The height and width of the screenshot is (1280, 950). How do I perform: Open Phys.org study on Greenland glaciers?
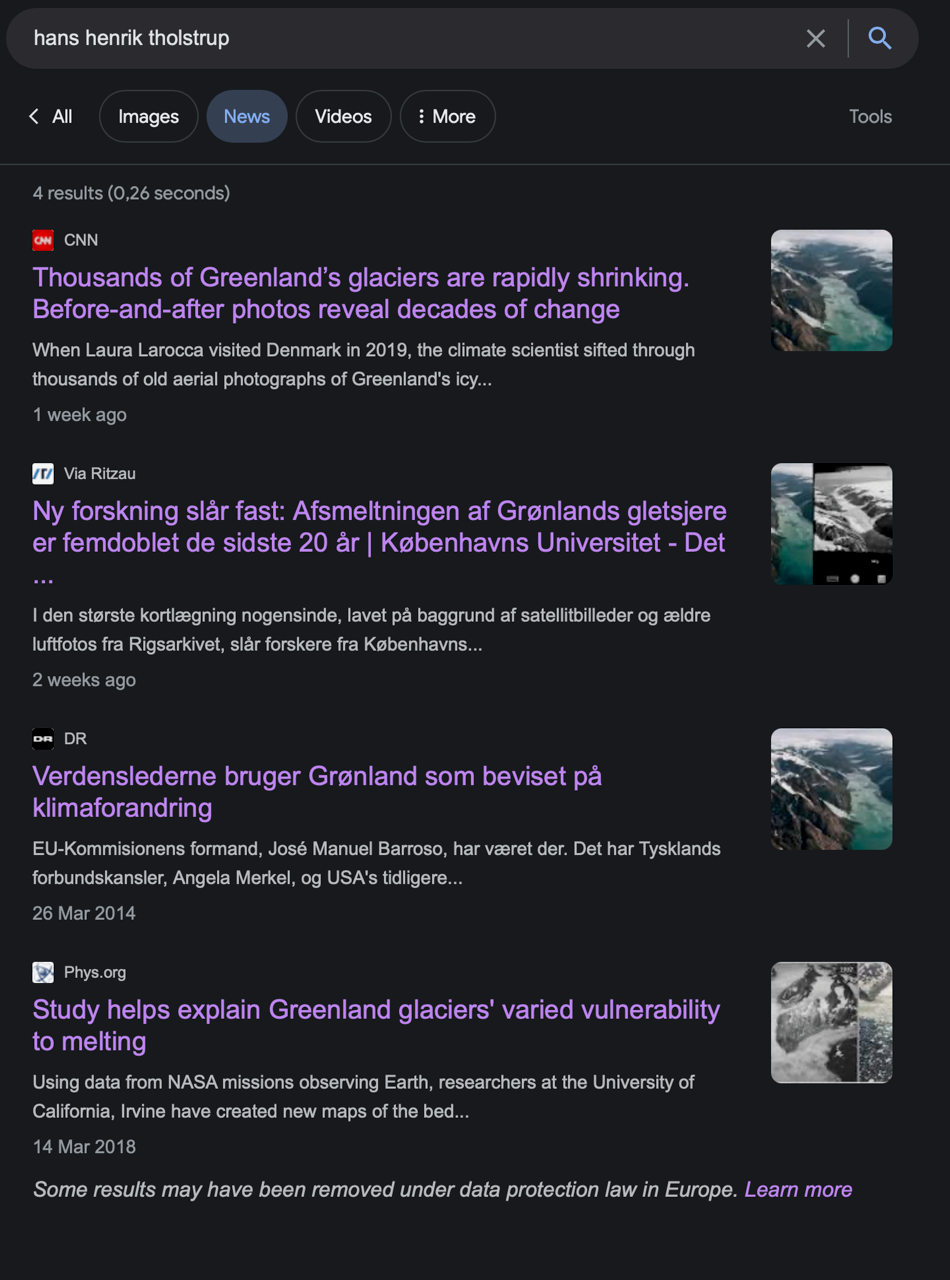[376, 1025]
